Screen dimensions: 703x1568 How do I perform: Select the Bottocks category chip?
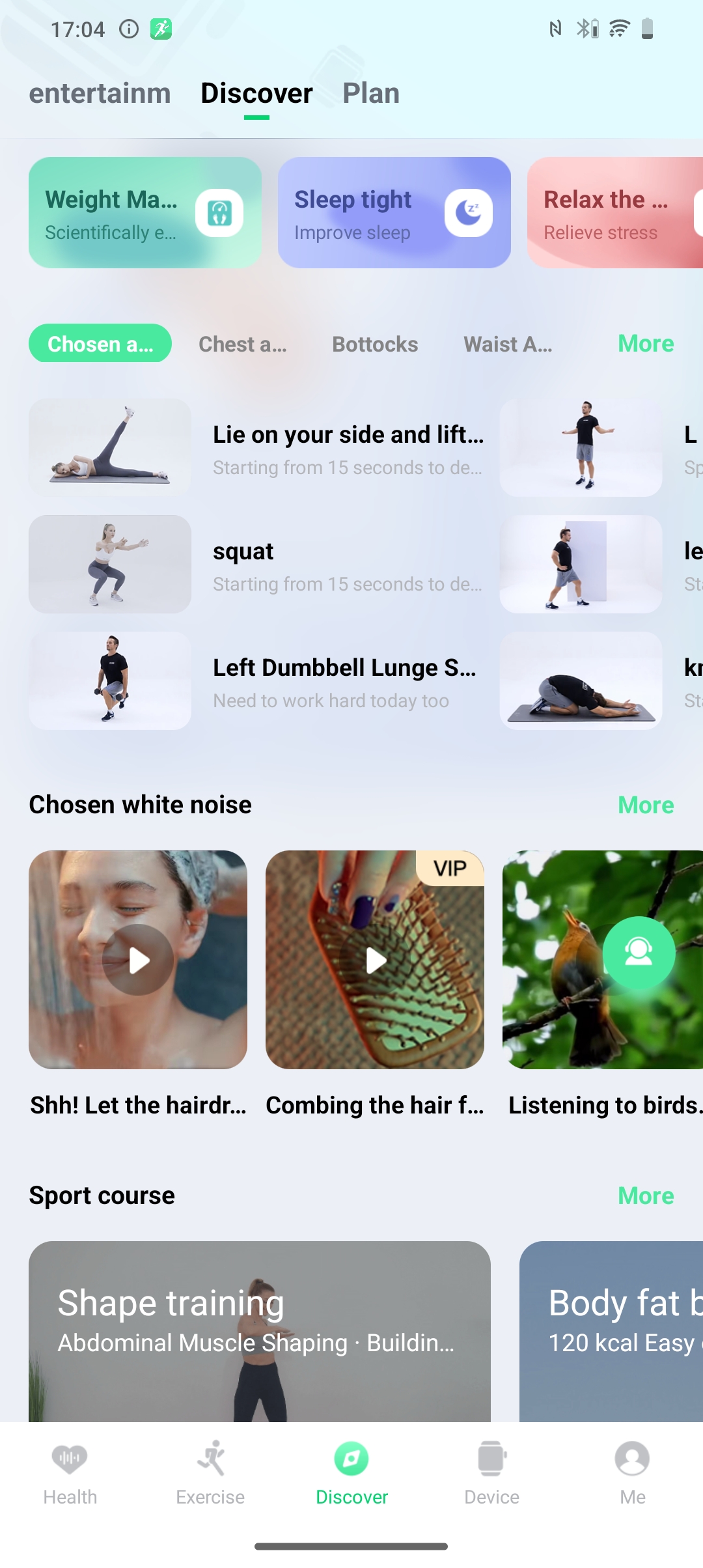375,344
